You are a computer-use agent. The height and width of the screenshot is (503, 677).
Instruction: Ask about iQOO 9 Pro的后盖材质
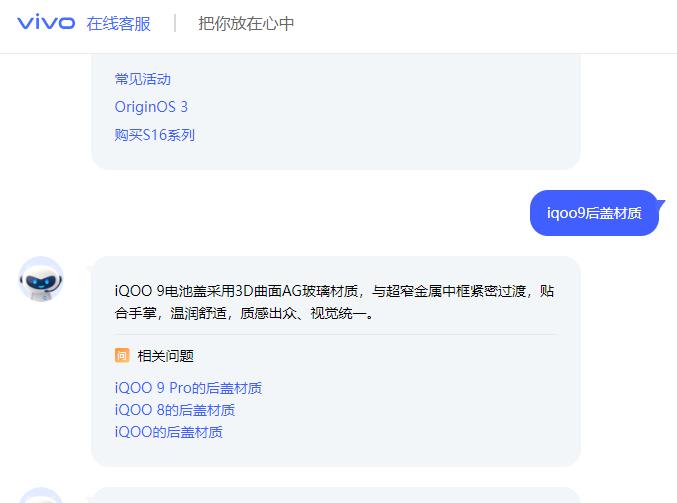point(188,388)
